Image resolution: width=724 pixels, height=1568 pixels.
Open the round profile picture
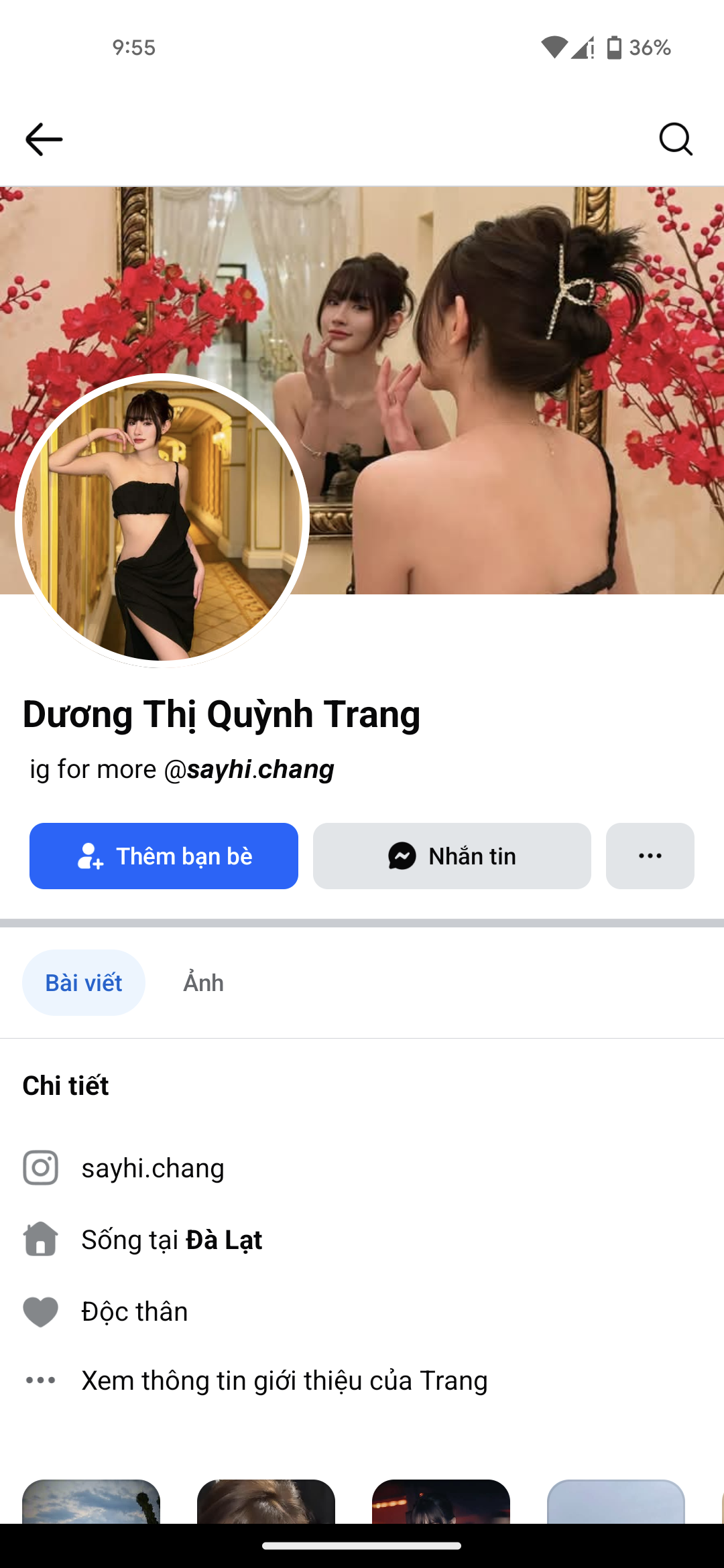162,521
